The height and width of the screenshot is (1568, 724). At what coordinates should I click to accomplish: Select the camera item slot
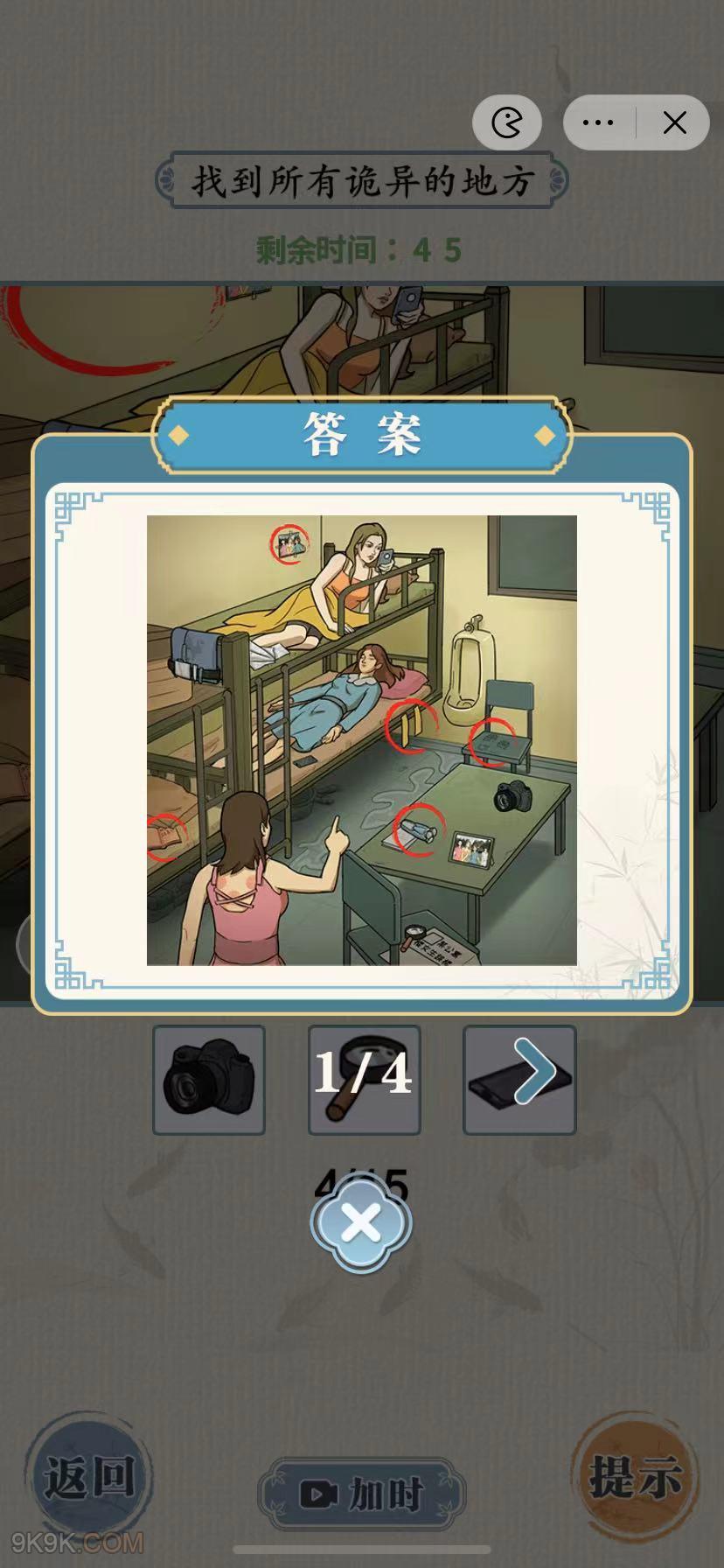point(209,1080)
